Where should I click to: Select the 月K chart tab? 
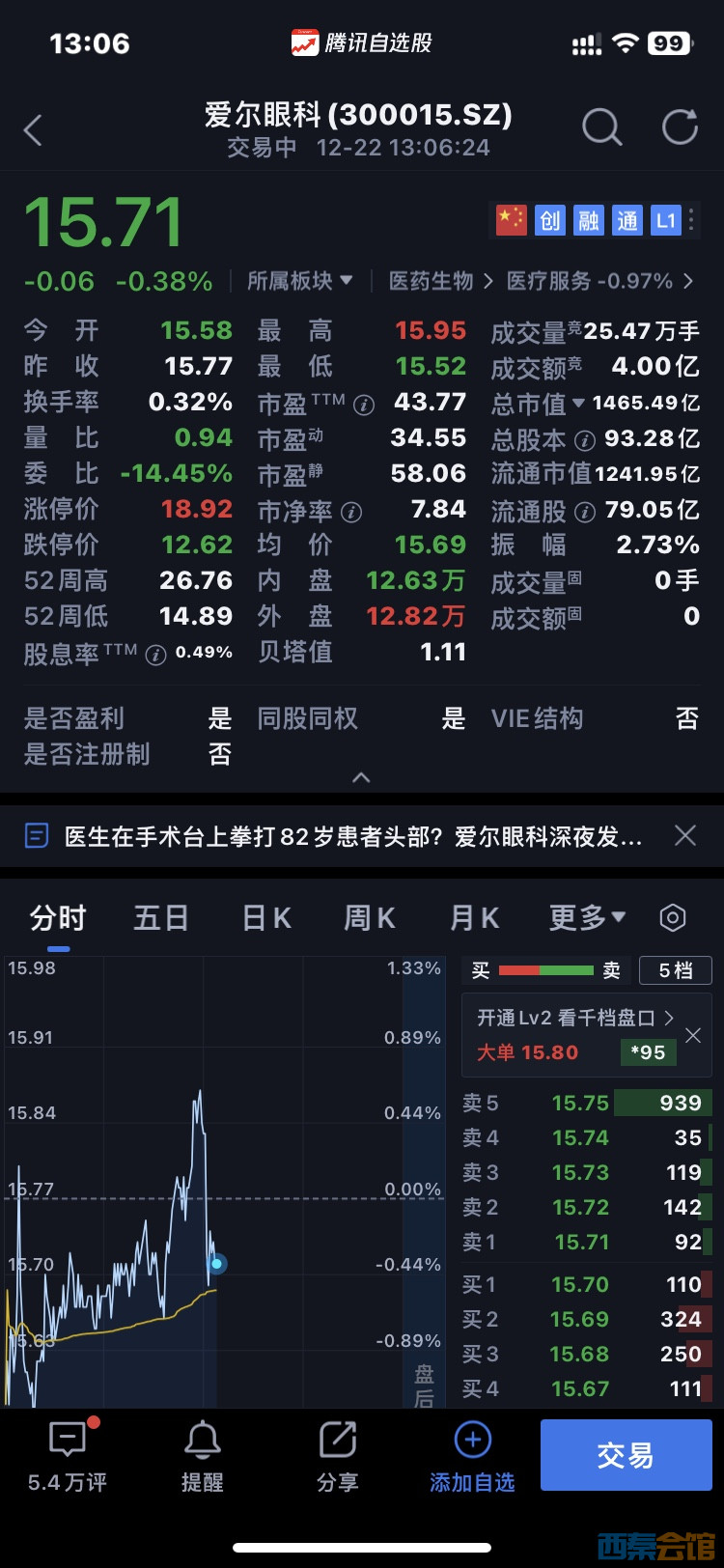(475, 917)
